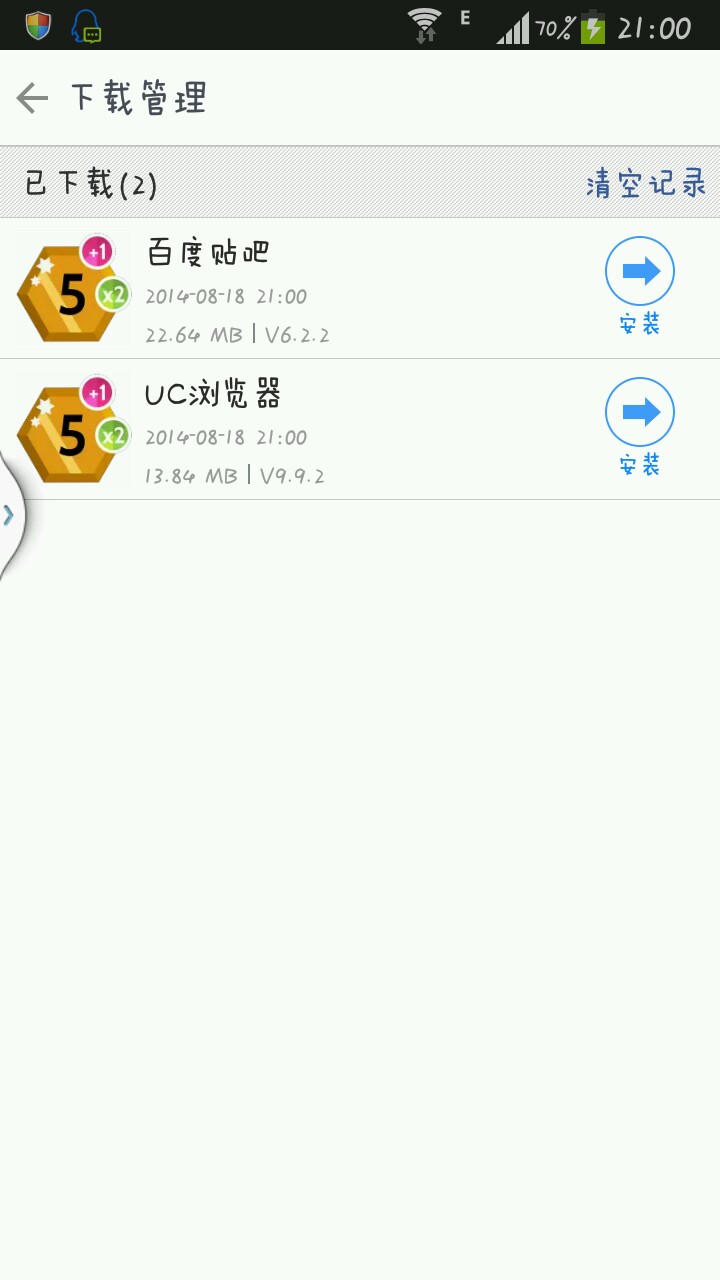720x1280 pixels.
Task: Expand the side panel arrow handle
Action: (10, 515)
